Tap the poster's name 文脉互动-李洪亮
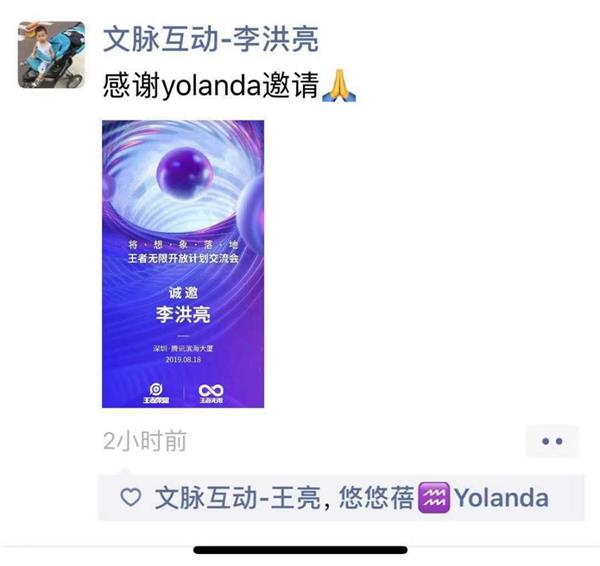This screenshot has height=566, width=600. [211, 39]
